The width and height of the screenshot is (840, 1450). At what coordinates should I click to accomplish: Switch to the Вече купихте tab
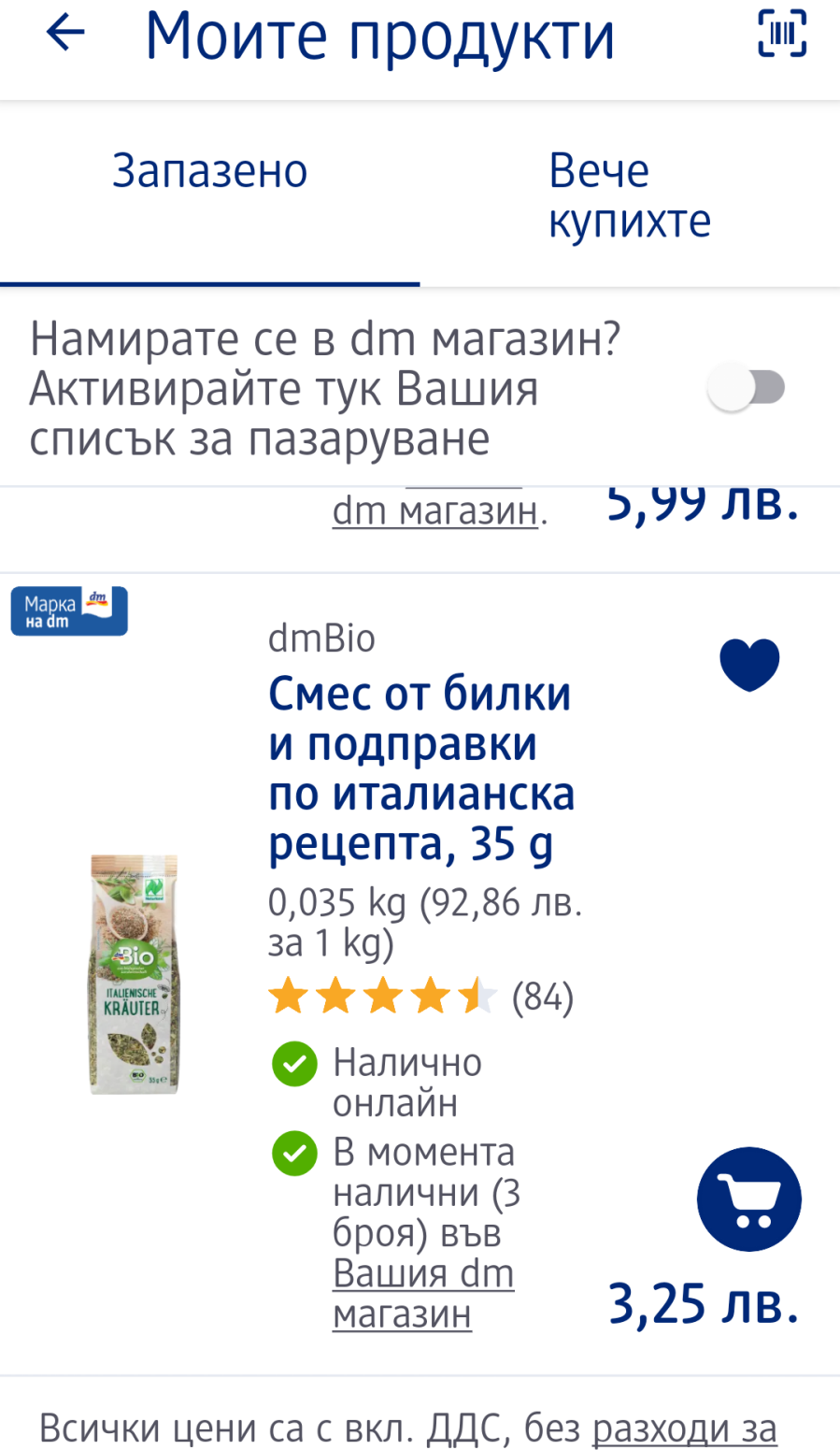tap(629, 195)
